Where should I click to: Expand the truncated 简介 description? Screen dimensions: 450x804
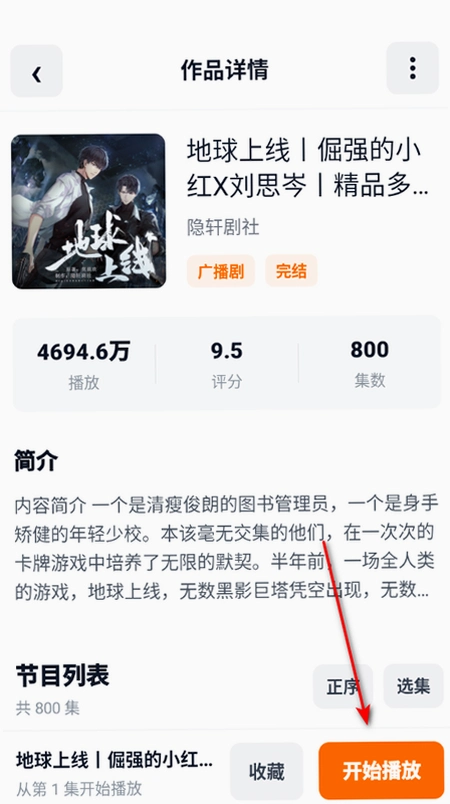227,548
